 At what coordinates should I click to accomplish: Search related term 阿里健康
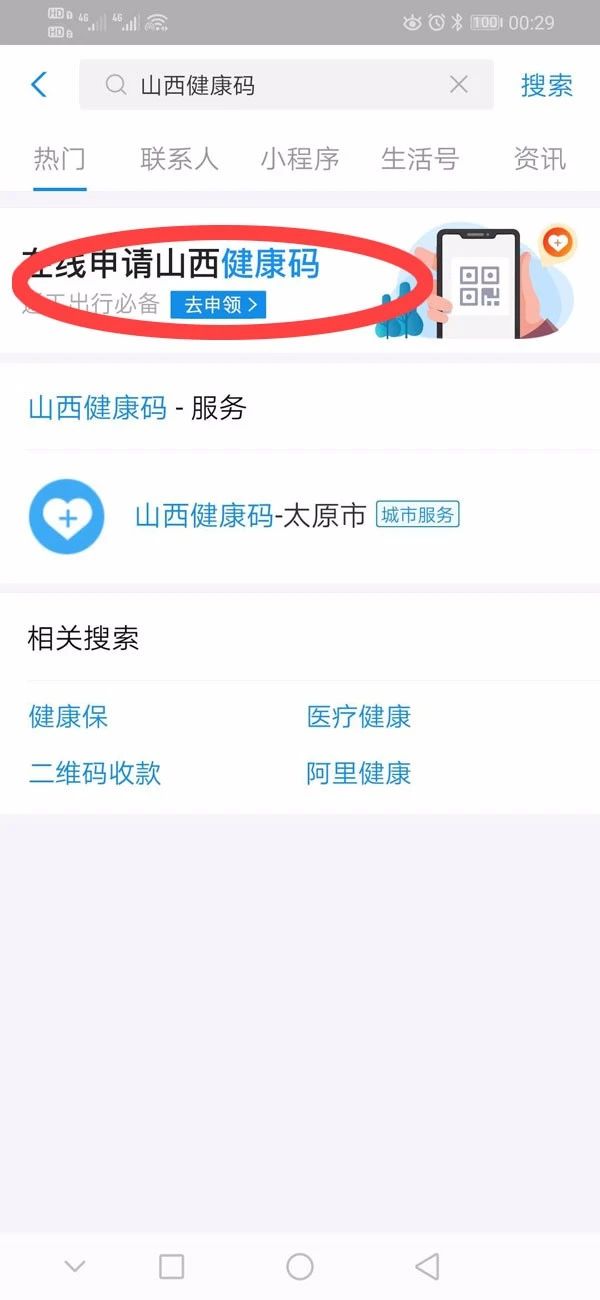coord(359,773)
